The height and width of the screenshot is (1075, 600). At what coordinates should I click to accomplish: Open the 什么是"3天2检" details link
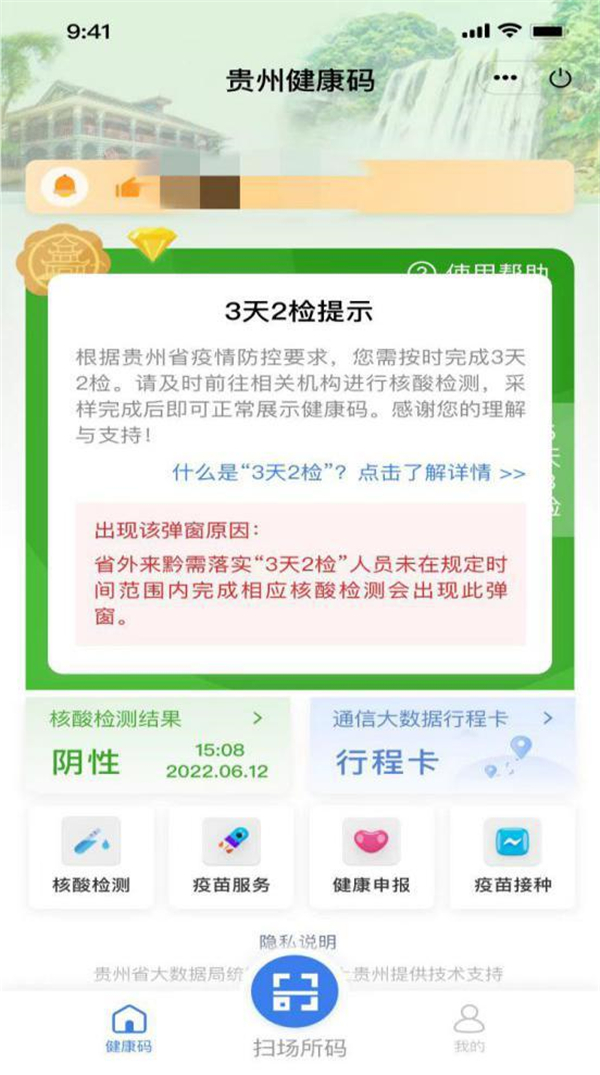348,473
